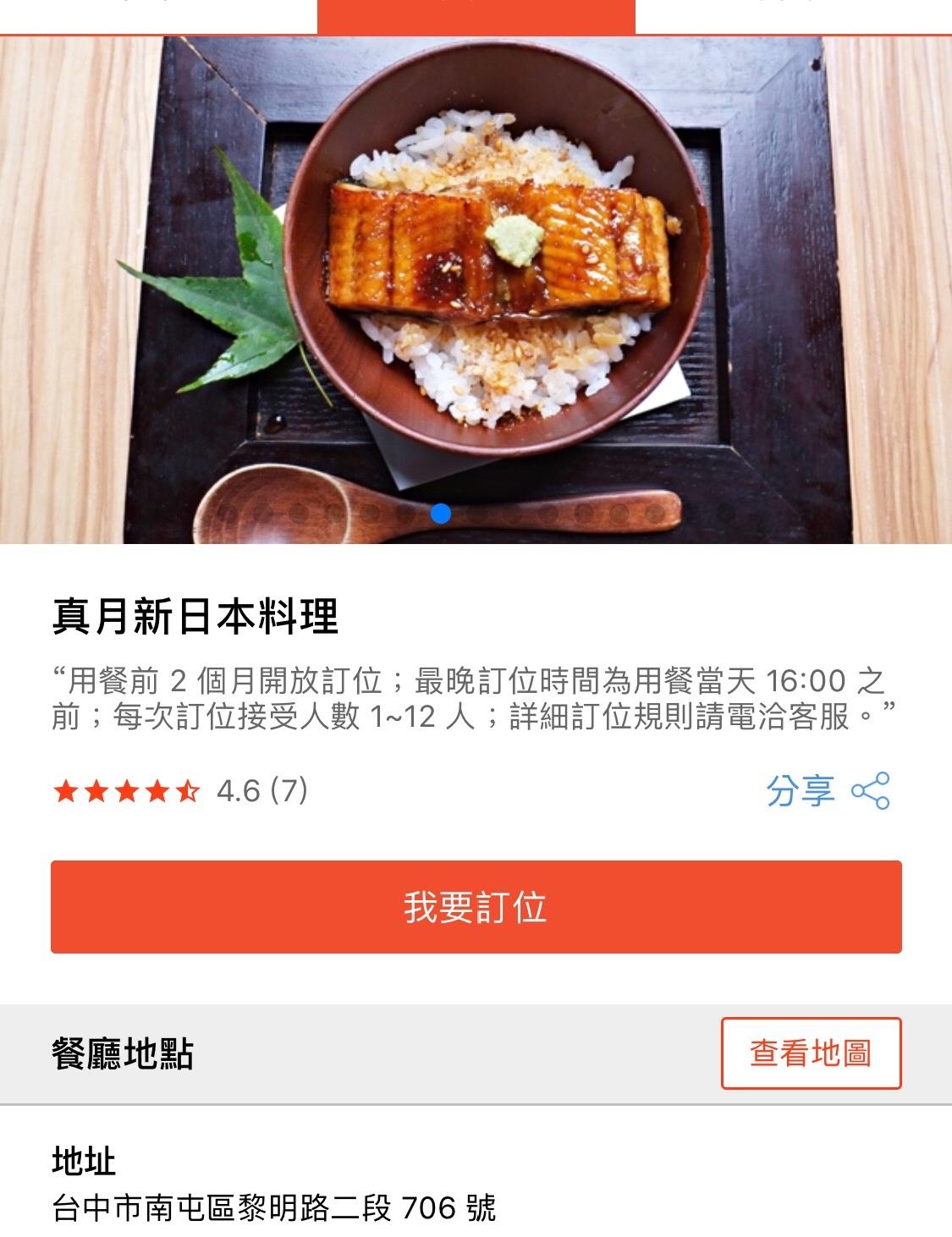Open the eel rice bowl photo
The height and width of the screenshot is (1237, 952).
tap(476, 288)
